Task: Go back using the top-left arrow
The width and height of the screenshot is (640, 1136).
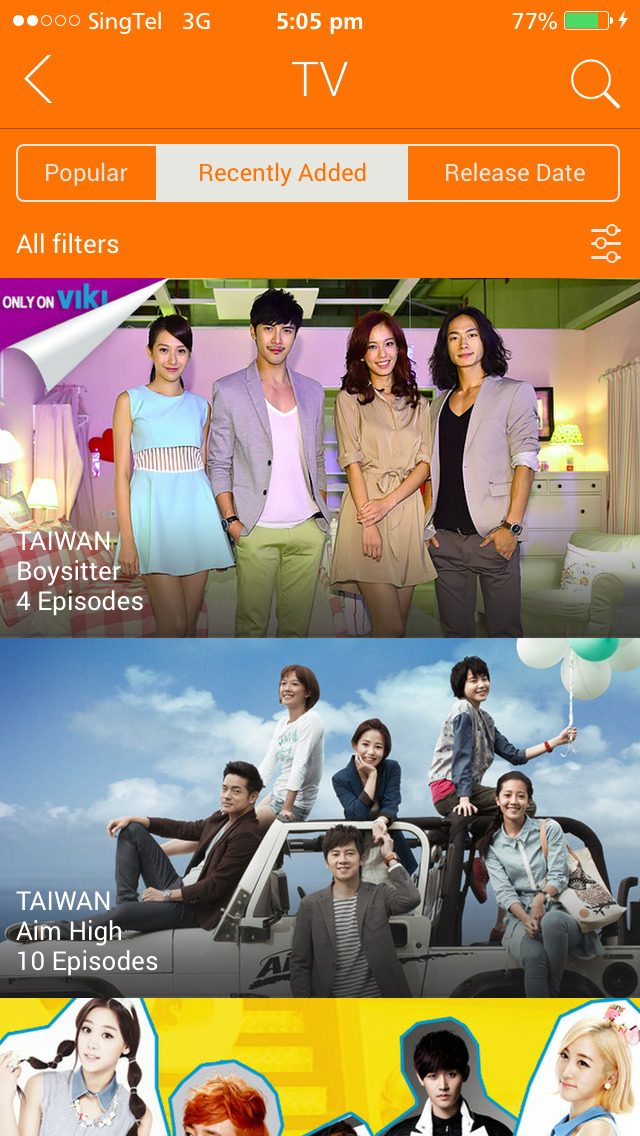Action: tap(38, 80)
